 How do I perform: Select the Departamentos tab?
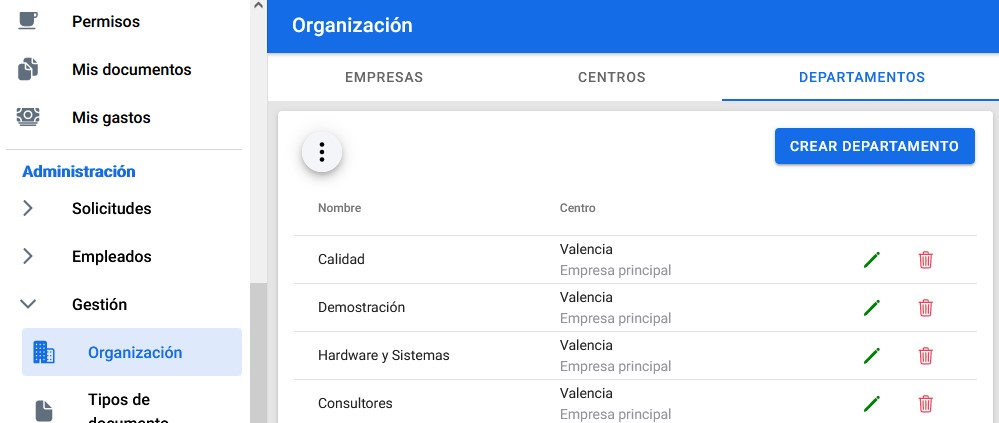point(861,77)
